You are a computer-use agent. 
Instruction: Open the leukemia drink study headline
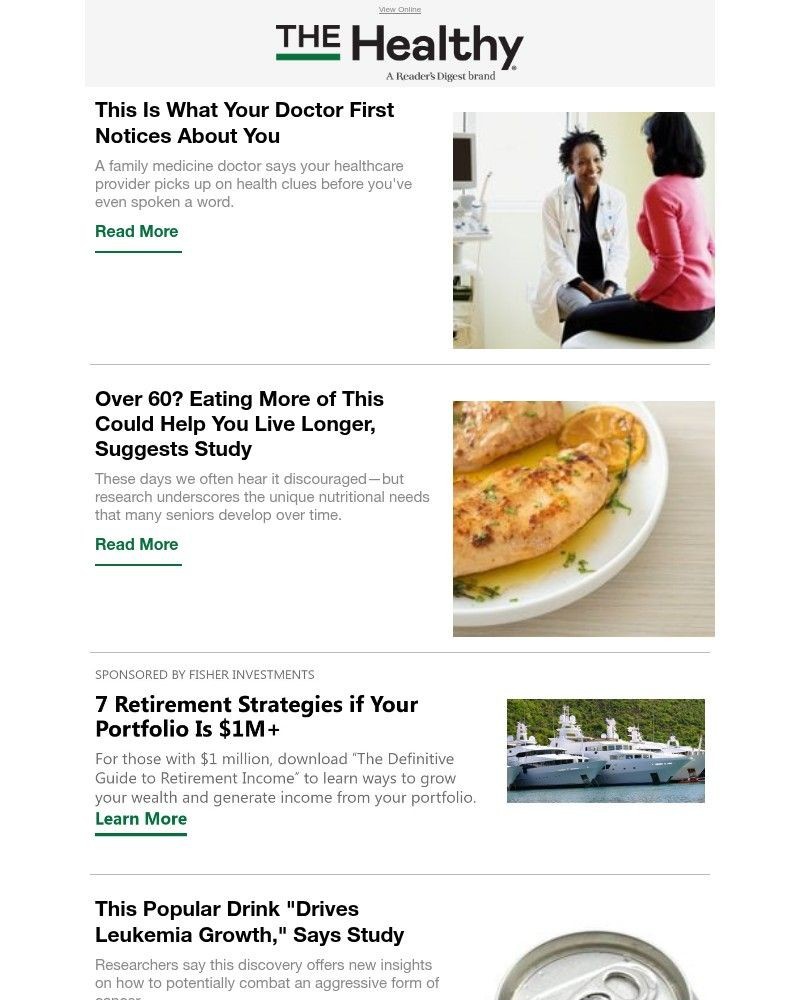(x=250, y=921)
